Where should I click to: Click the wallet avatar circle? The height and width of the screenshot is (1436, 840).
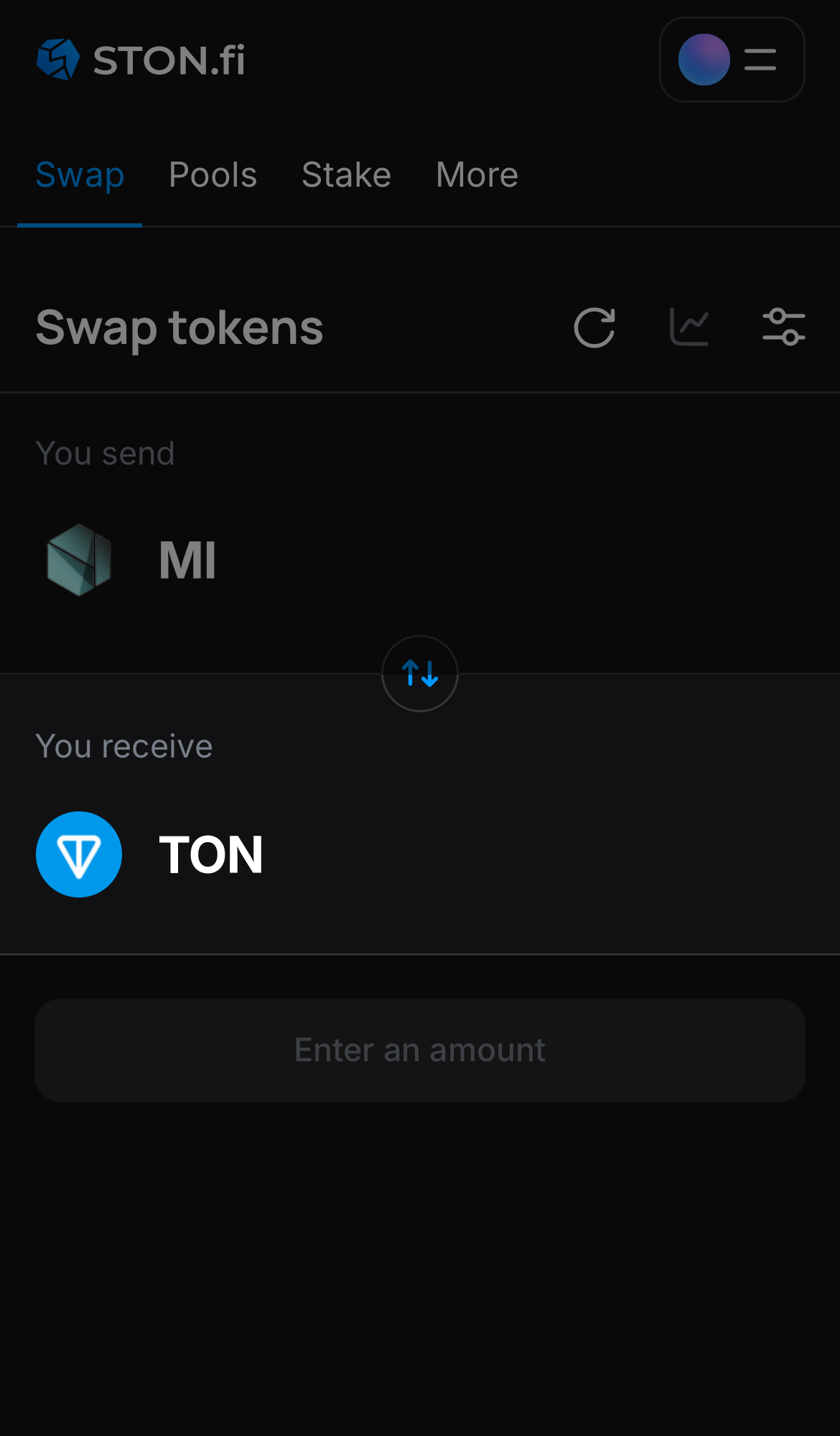(x=704, y=60)
